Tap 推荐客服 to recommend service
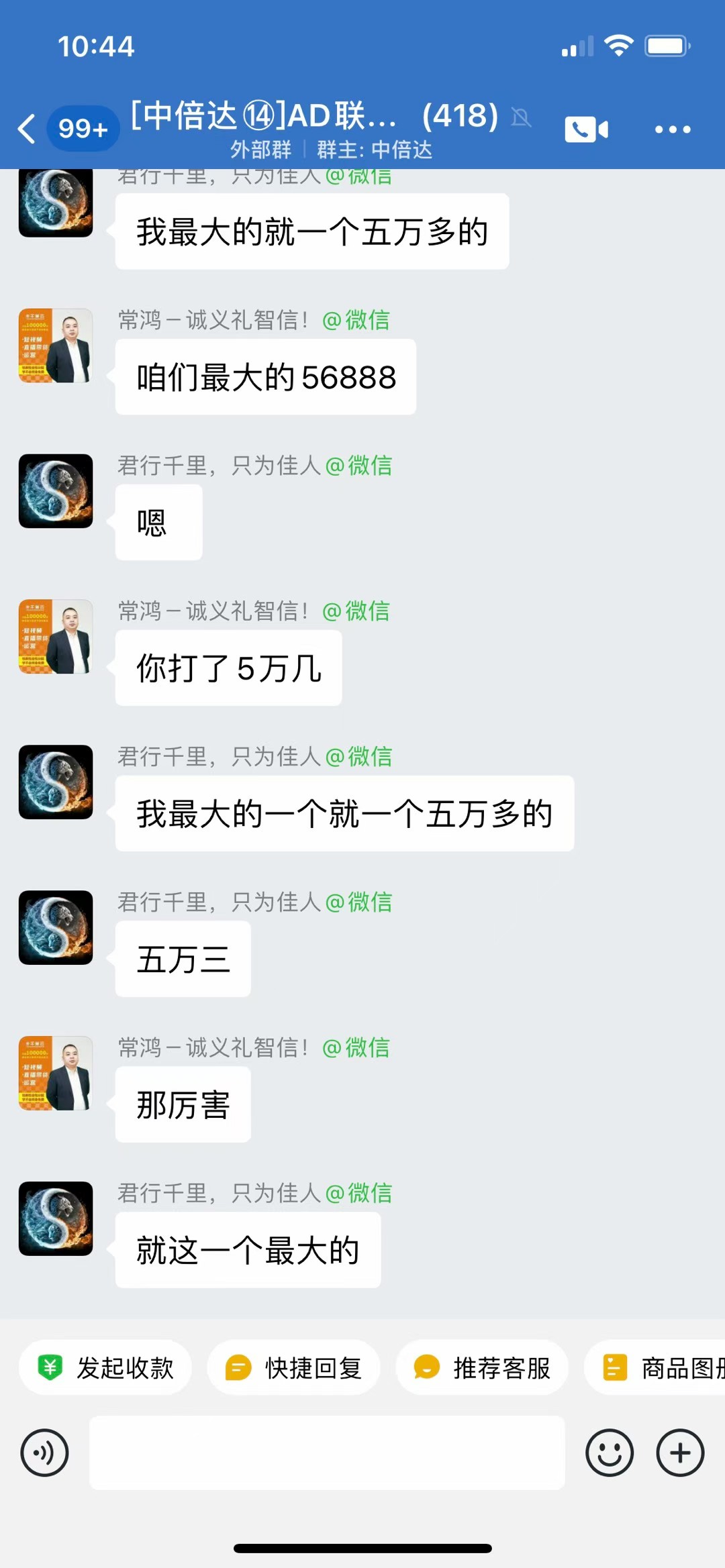 (x=481, y=1367)
